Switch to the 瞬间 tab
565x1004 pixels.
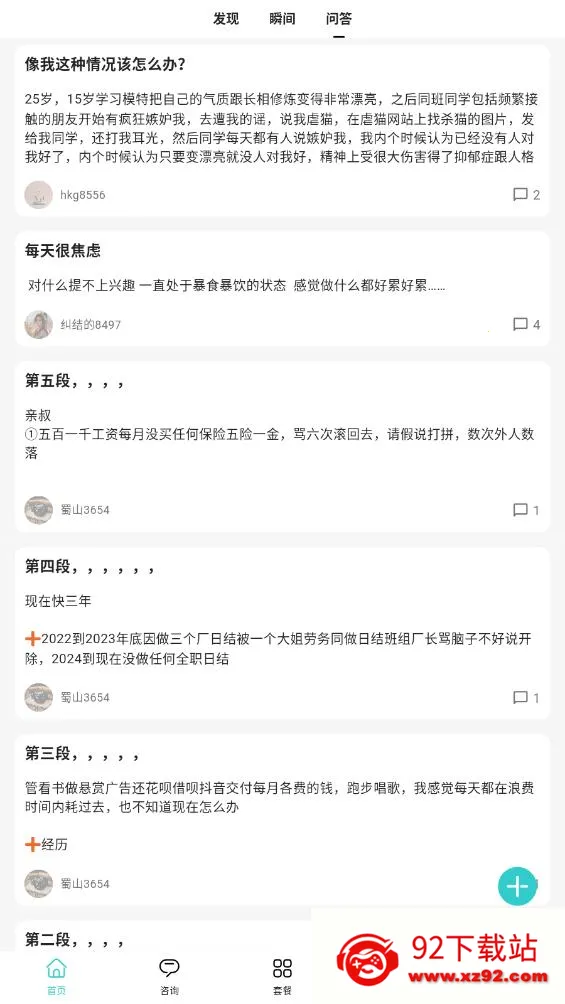pyautogui.click(x=282, y=19)
